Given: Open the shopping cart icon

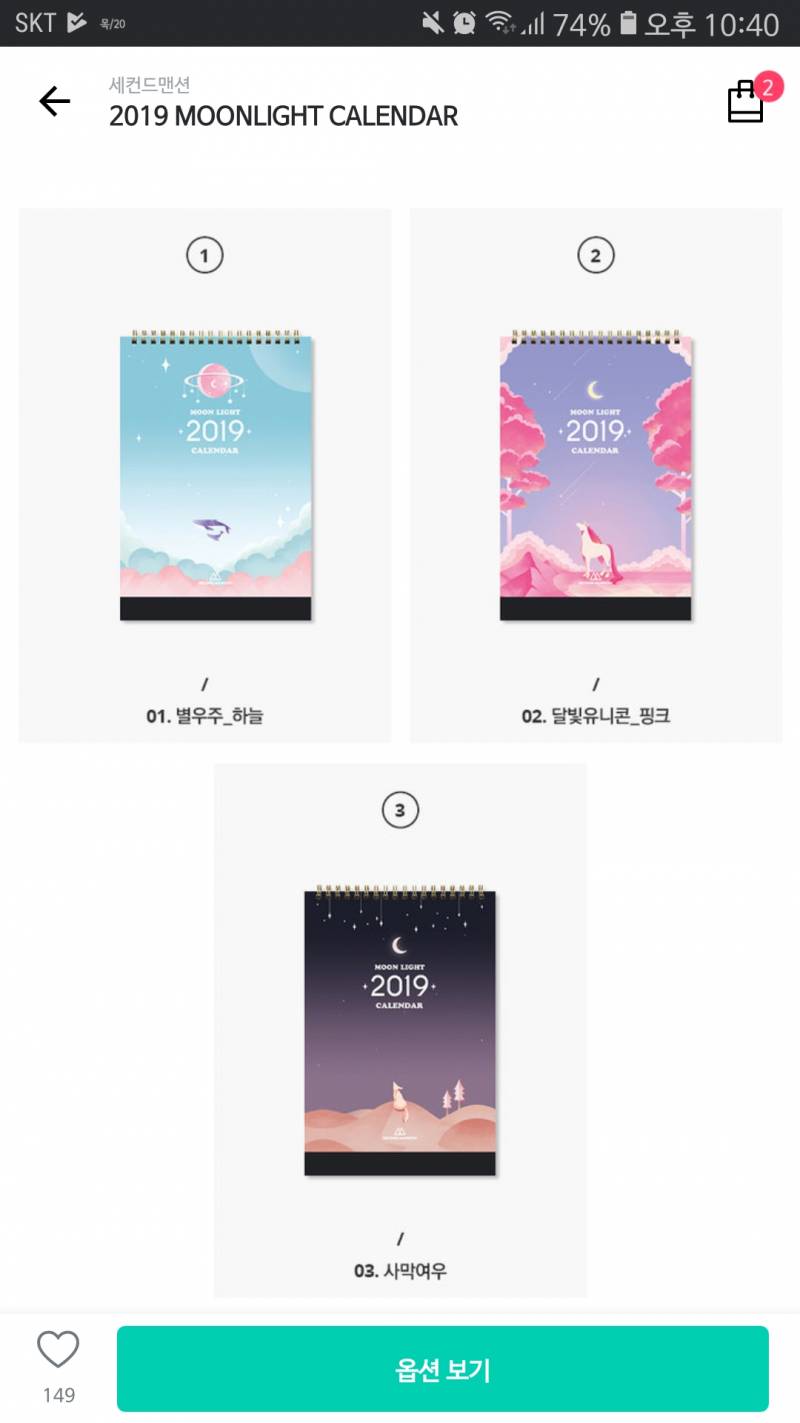Looking at the screenshot, I should pos(746,101).
